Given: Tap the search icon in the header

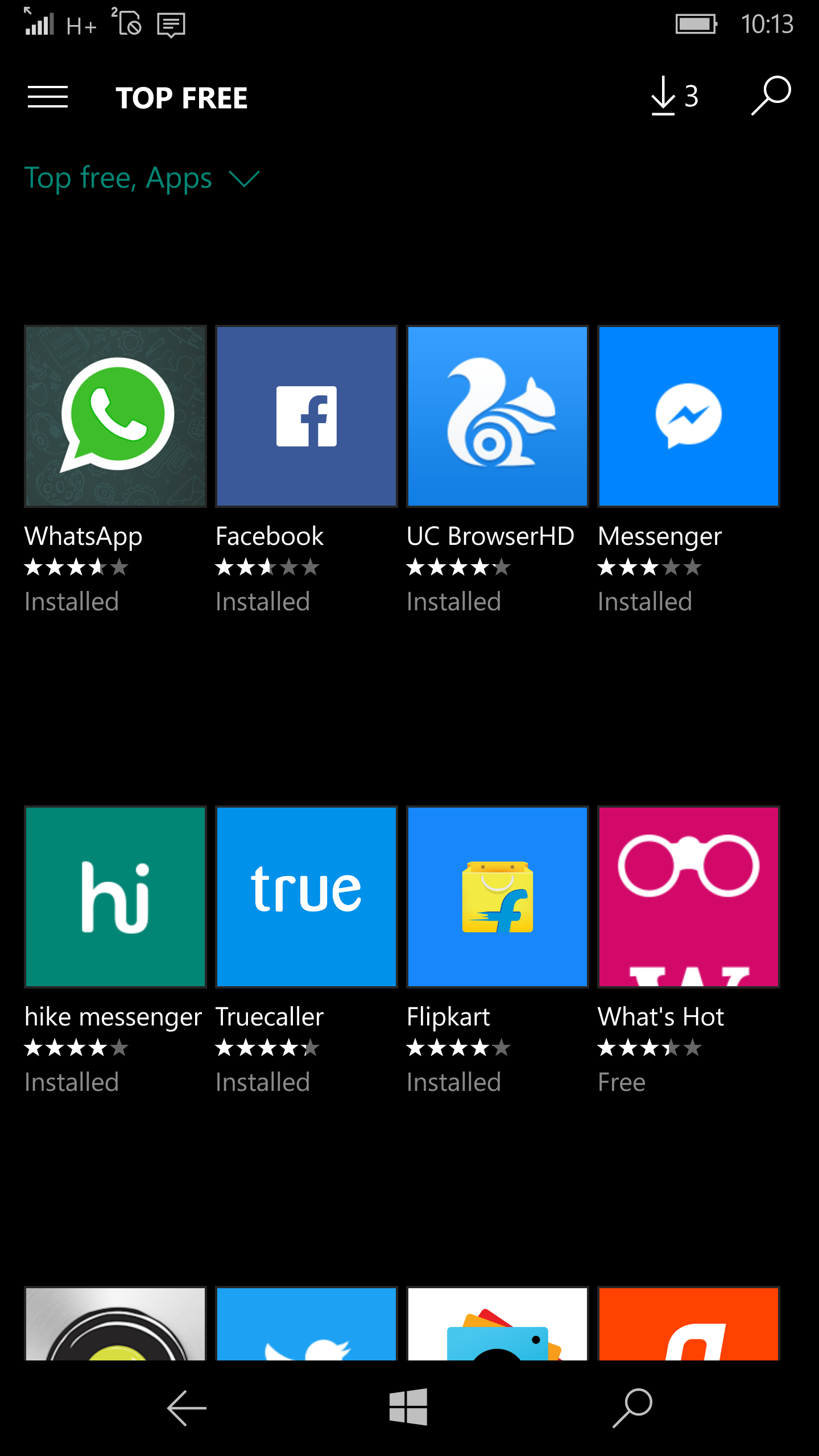Looking at the screenshot, I should point(771,96).
